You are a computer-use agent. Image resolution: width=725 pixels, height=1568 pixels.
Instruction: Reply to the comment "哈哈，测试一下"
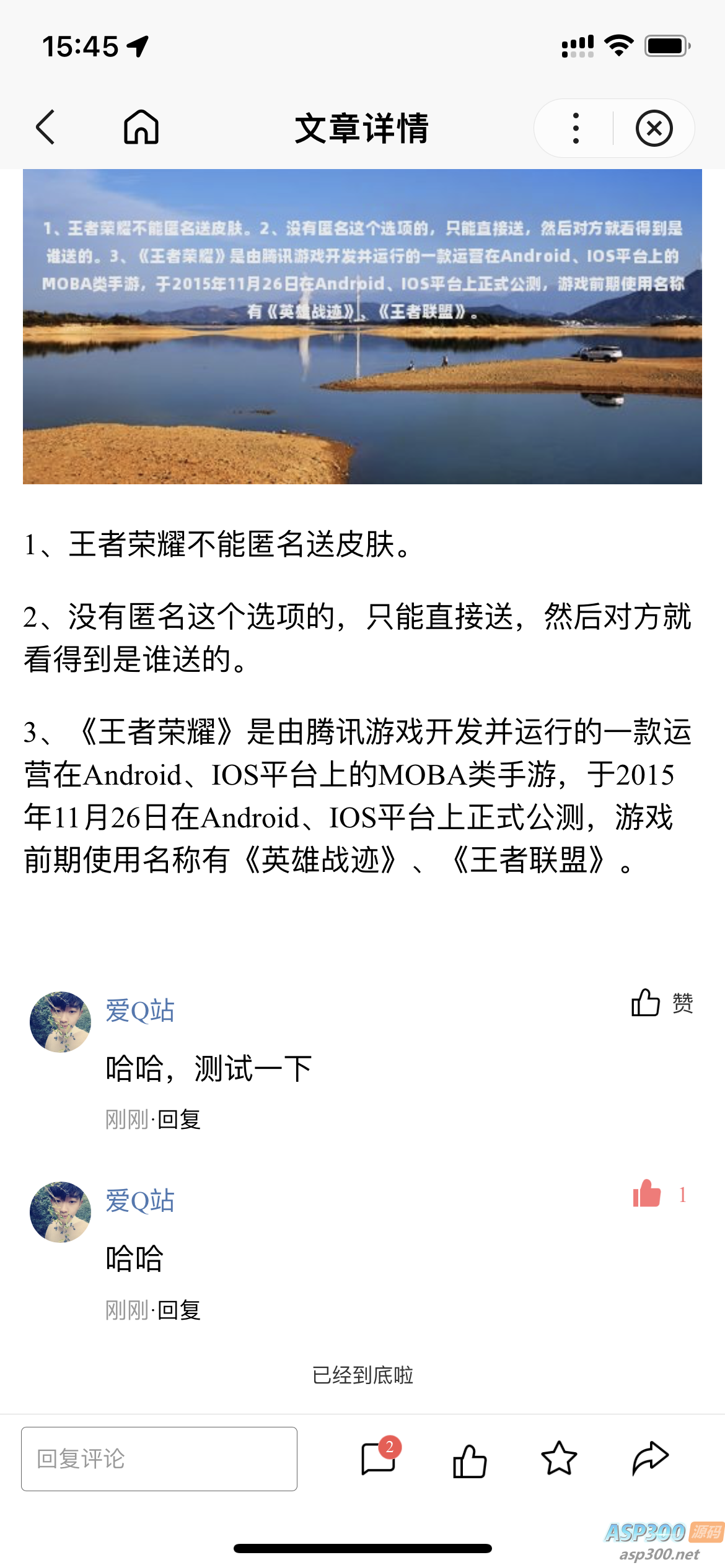(x=179, y=1120)
